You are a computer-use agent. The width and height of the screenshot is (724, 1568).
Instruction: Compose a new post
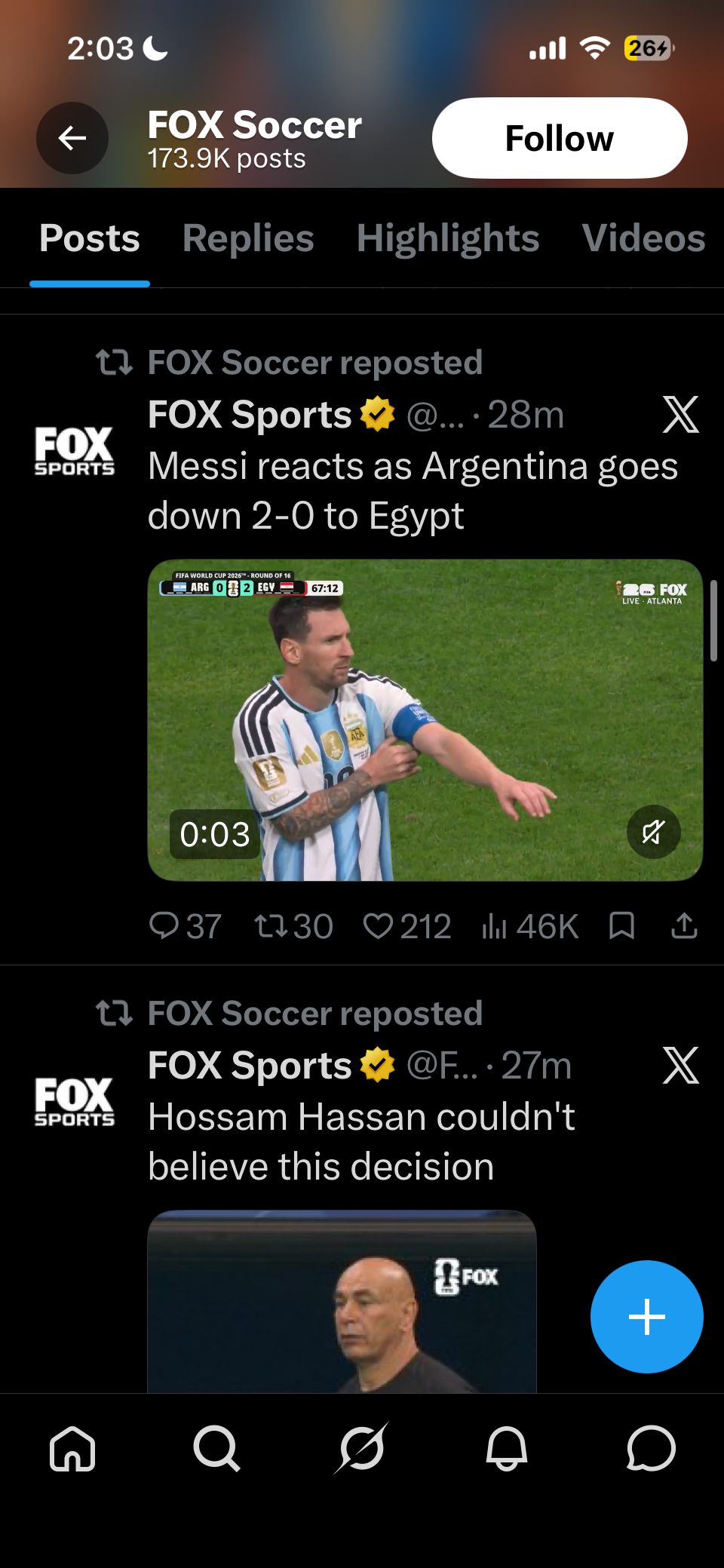pos(647,1317)
